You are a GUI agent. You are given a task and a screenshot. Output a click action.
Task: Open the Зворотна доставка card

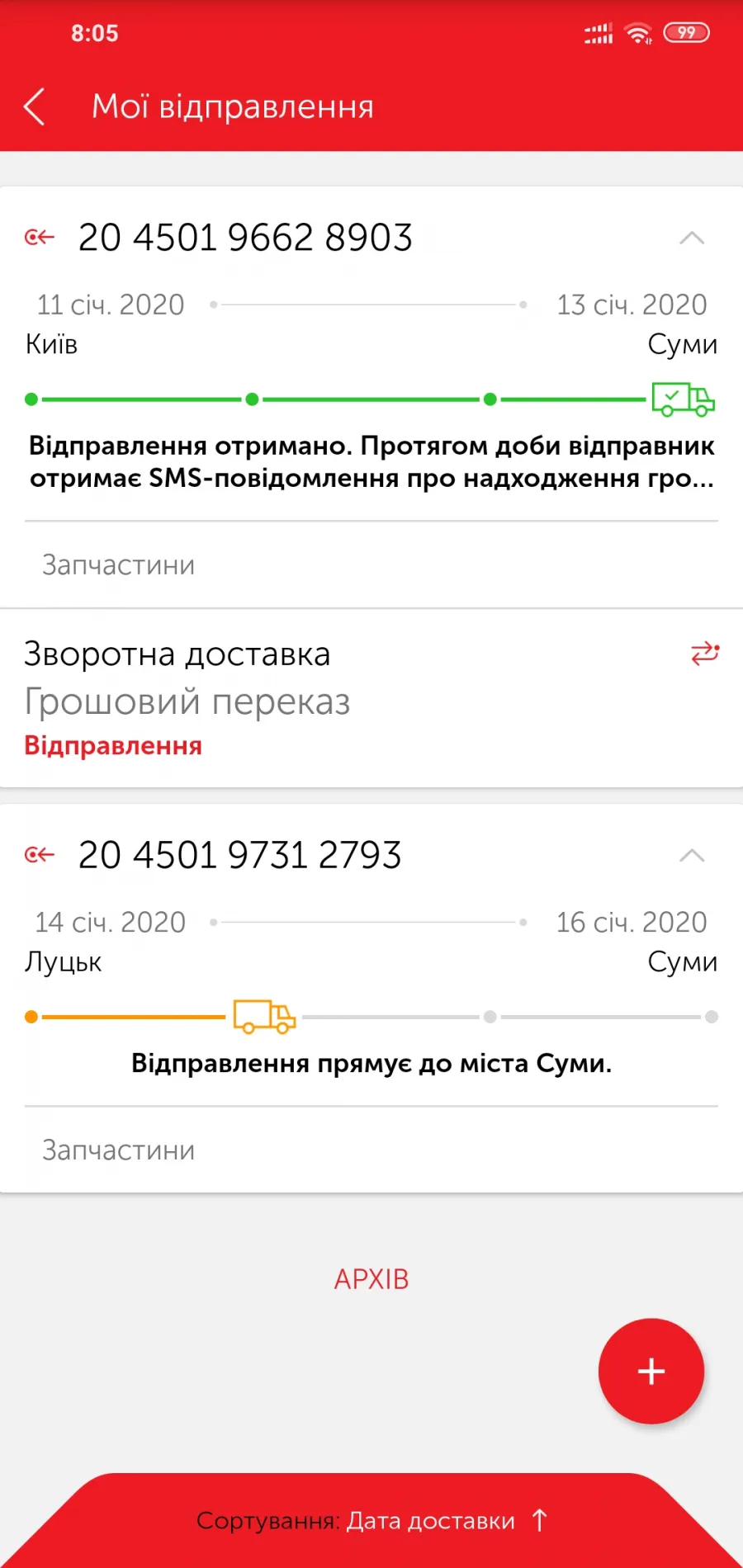(371, 698)
